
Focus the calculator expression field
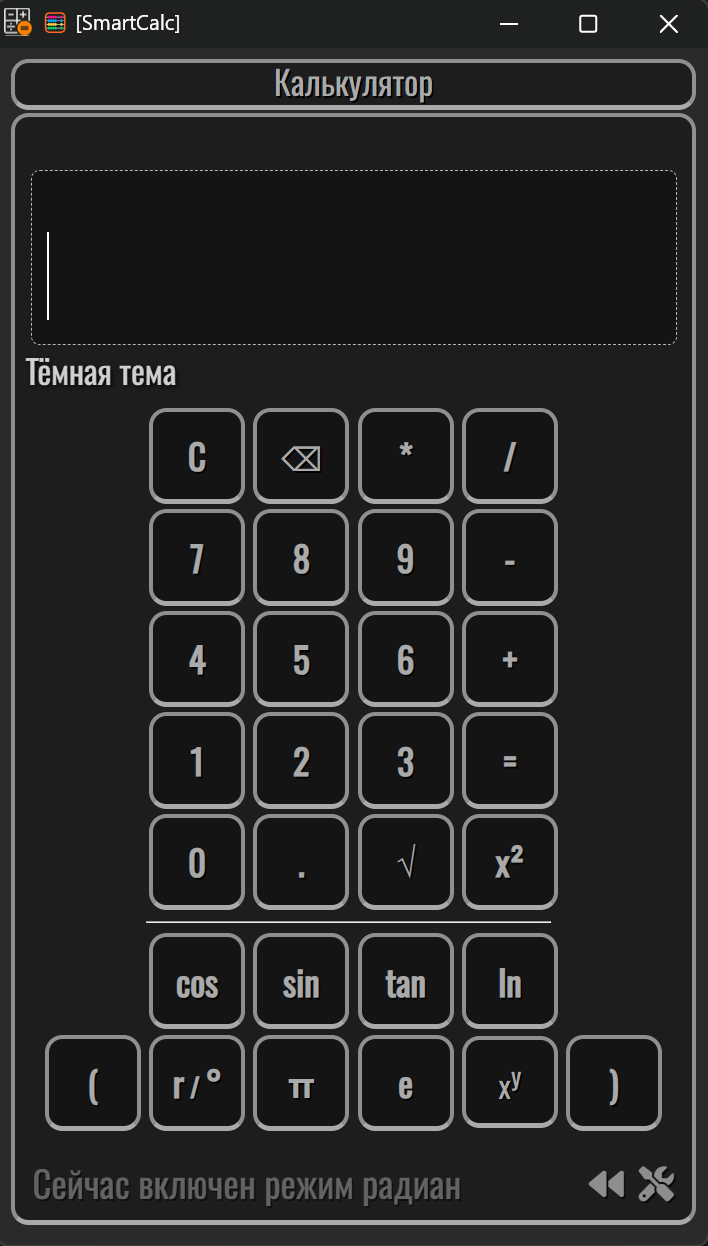coord(354,258)
